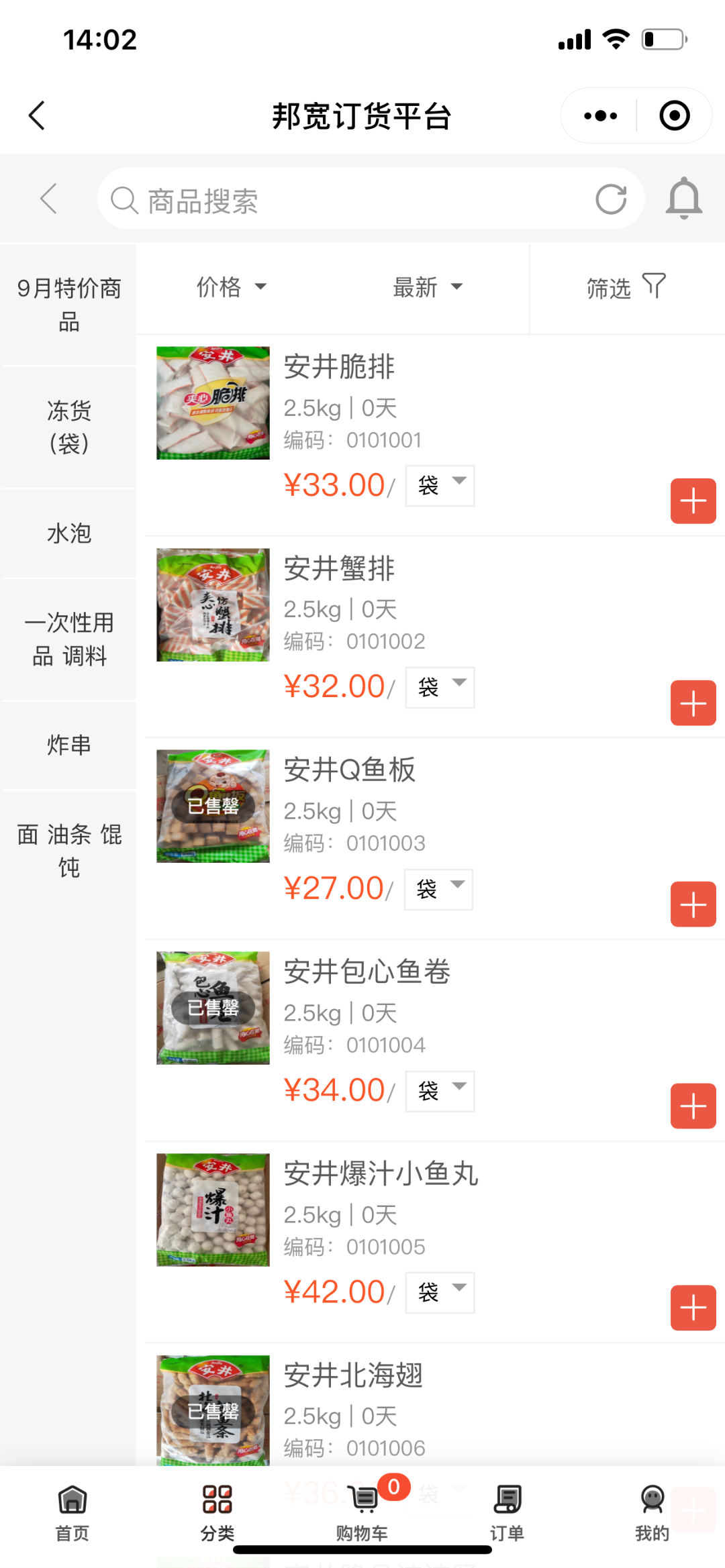Switch to the 水泡 category
The height and width of the screenshot is (1568, 725).
(x=68, y=533)
